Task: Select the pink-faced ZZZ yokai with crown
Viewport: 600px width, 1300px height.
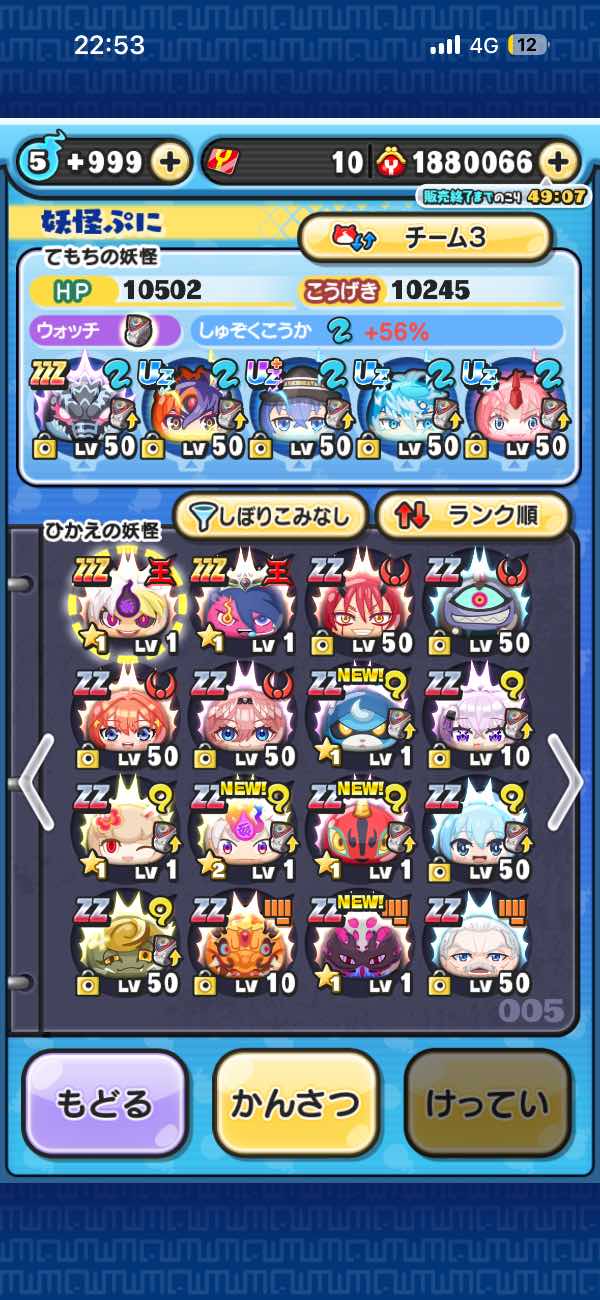Action: [241, 605]
